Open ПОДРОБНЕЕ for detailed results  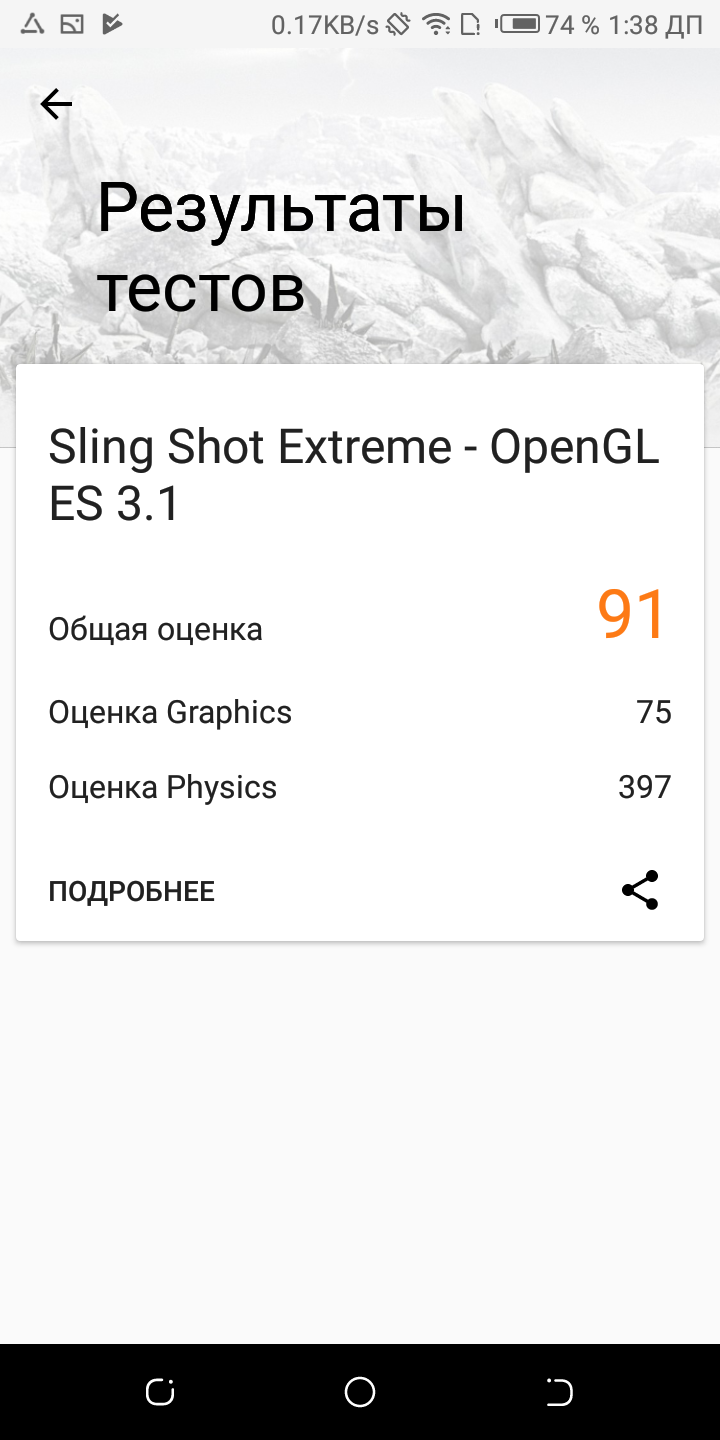coord(132,891)
